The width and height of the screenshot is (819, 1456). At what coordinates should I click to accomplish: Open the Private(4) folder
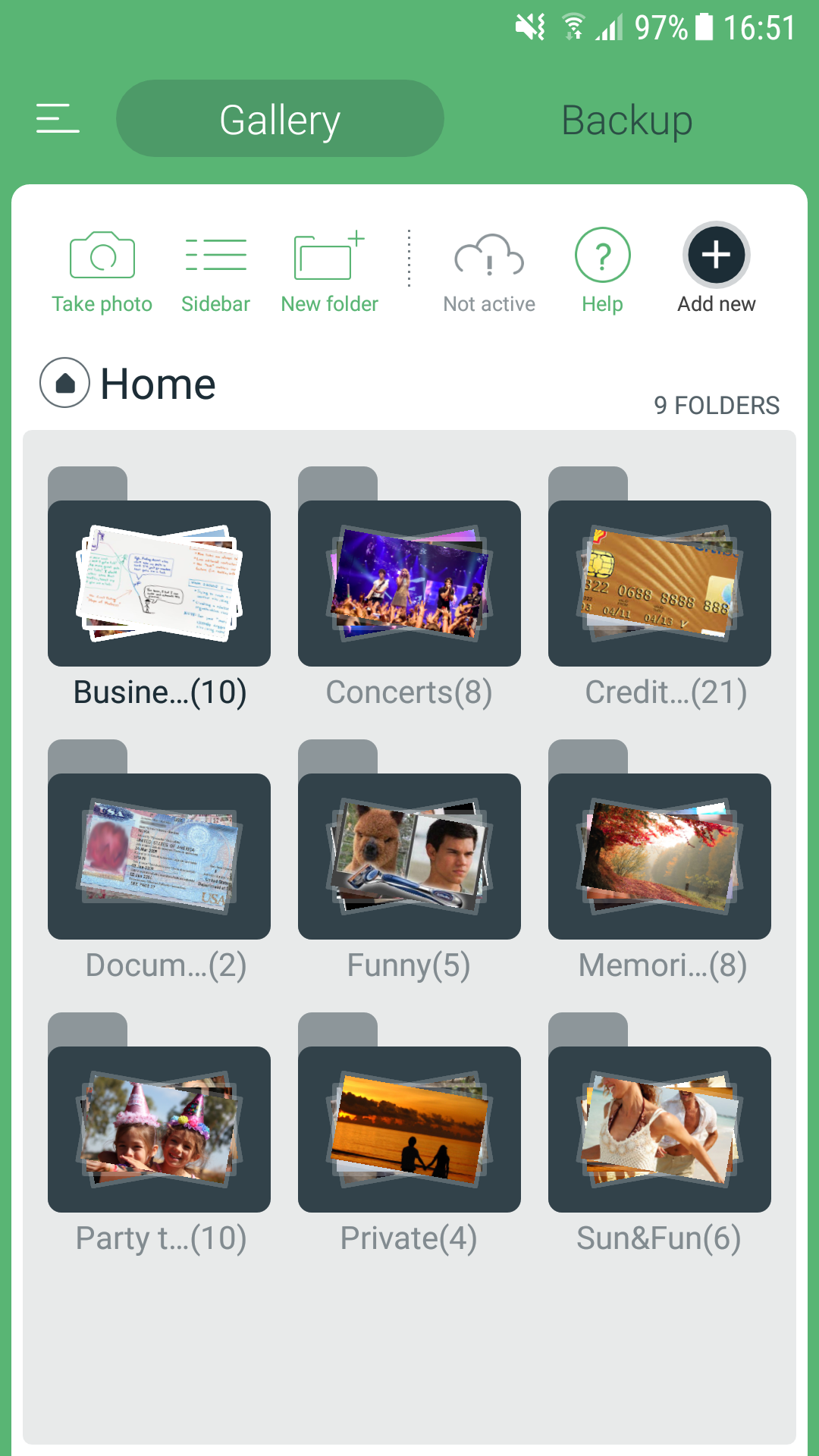pos(409,1128)
